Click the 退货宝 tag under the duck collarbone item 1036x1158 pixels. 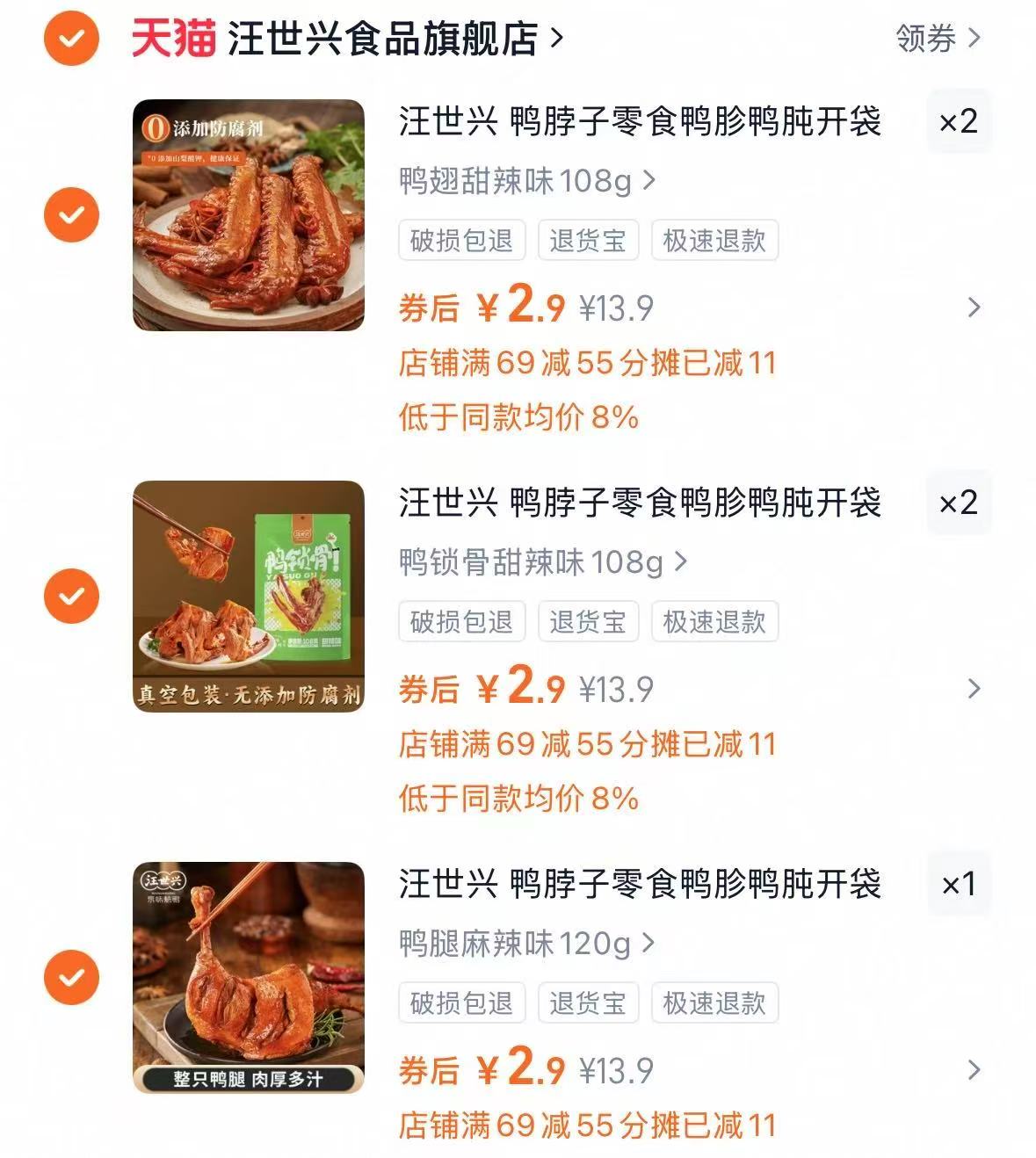pos(589,621)
